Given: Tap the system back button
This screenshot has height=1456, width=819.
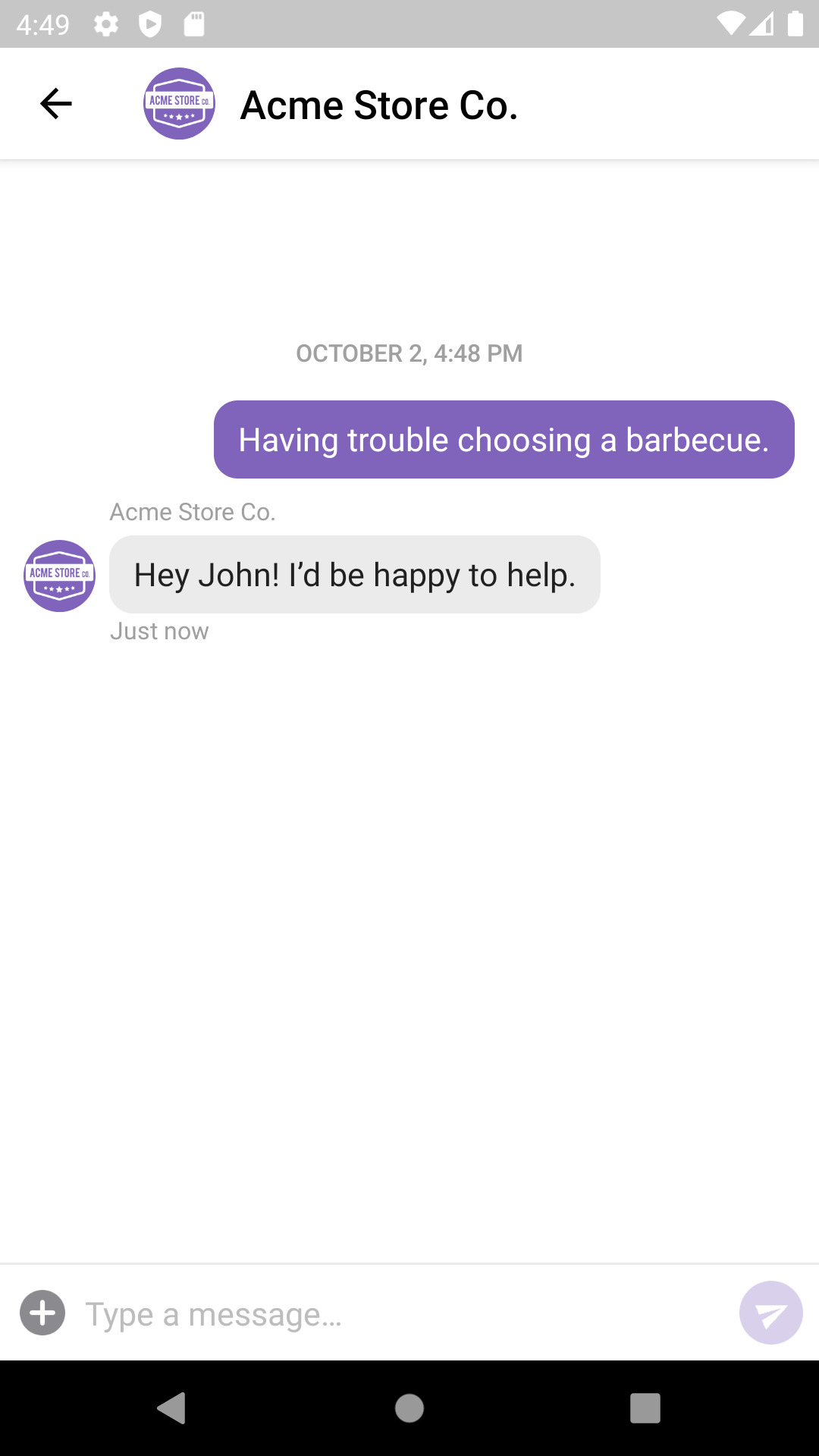Looking at the screenshot, I should [x=172, y=1408].
